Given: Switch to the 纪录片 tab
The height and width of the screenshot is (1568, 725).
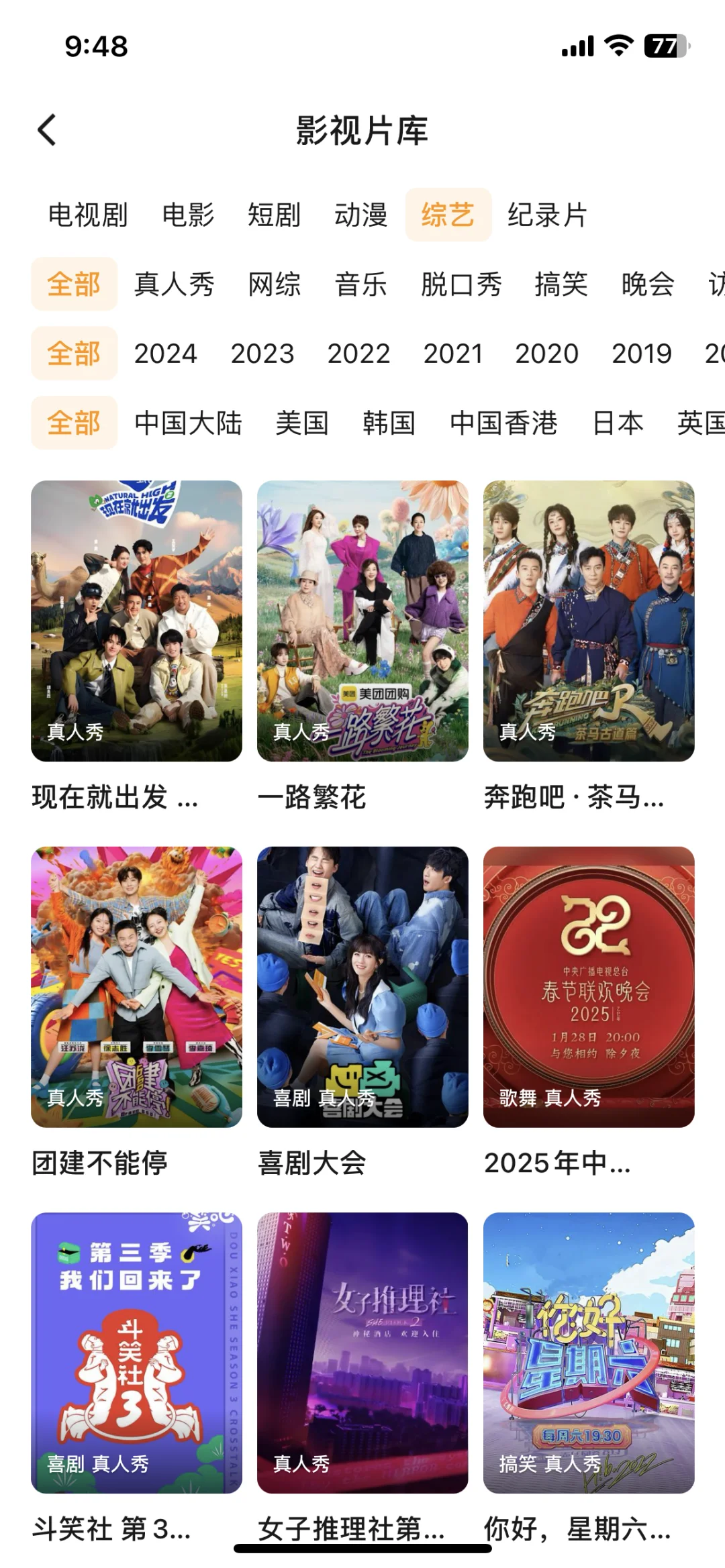Looking at the screenshot, I should (547, 215).
